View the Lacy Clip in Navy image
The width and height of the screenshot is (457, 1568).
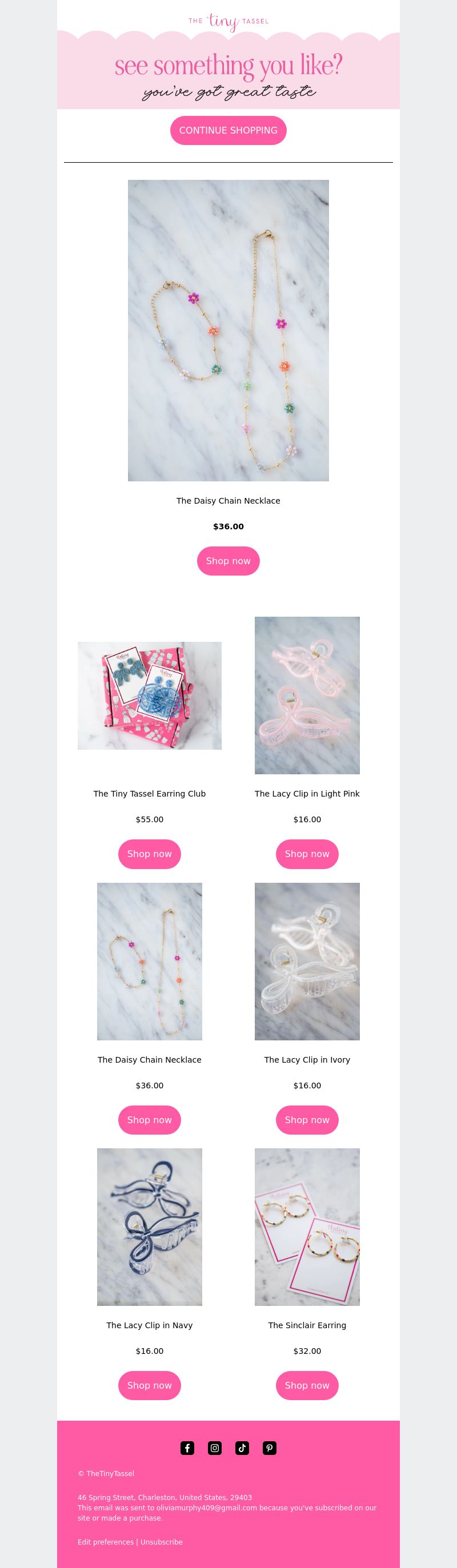[x=149, y=1227]
